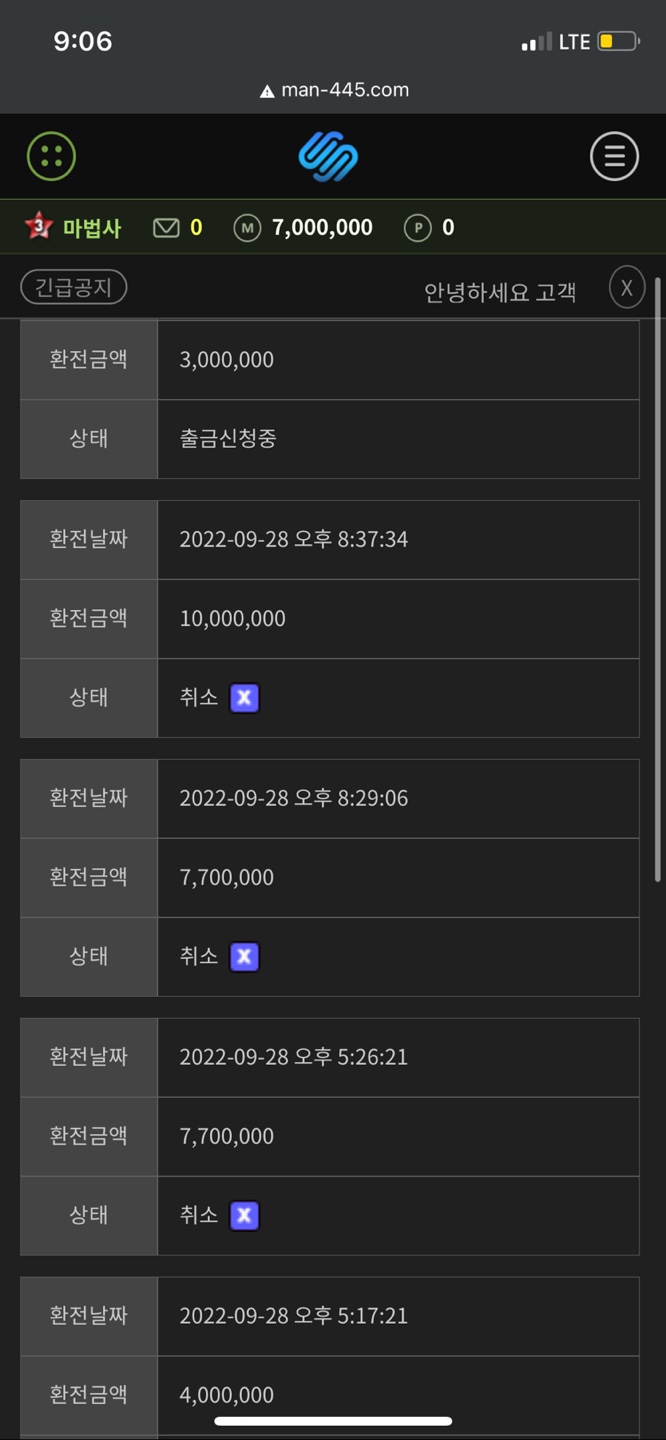Tap the site logo to go home
The width and height of the screenshot is (666, 1440).
328,157
